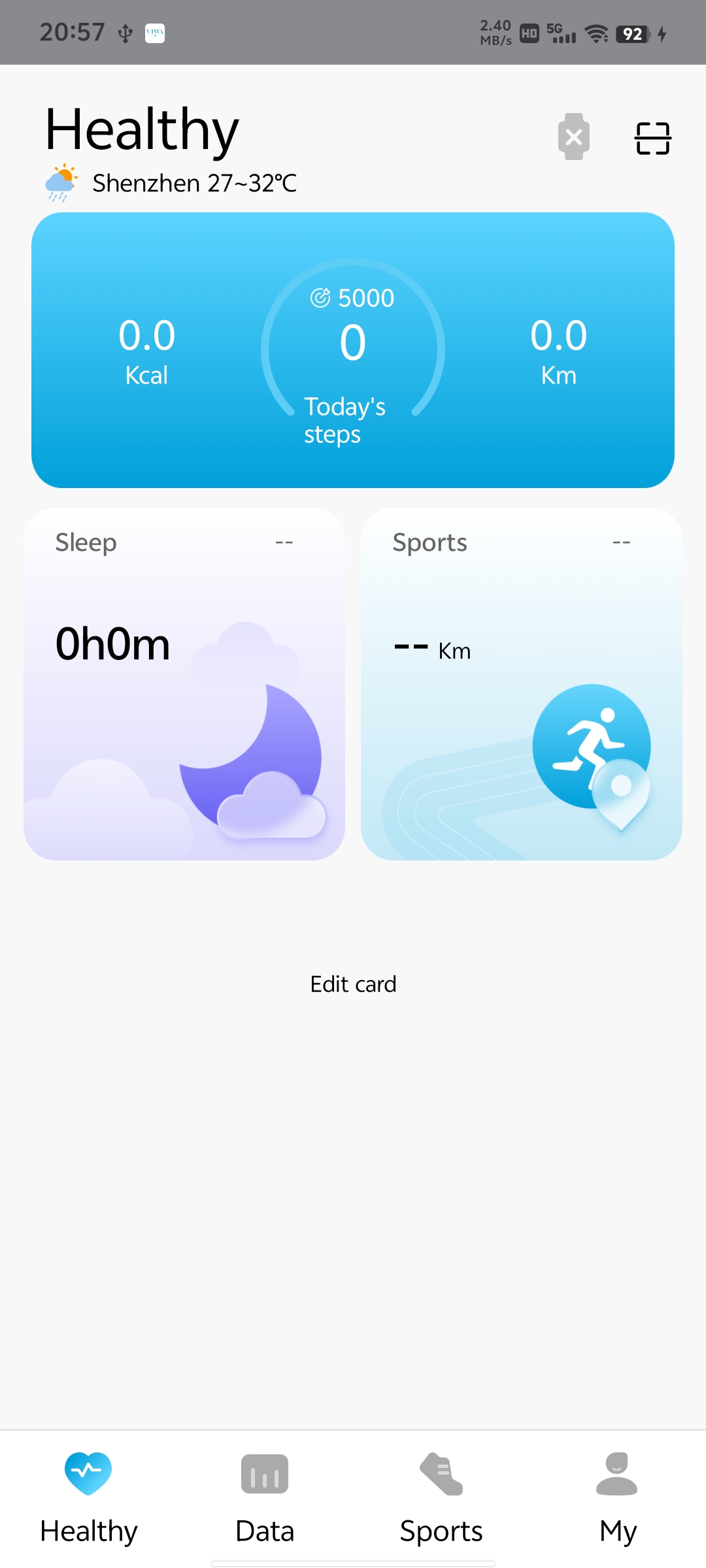
Task: Expand details via dashes on Sports card
Action: coord(622,542)
